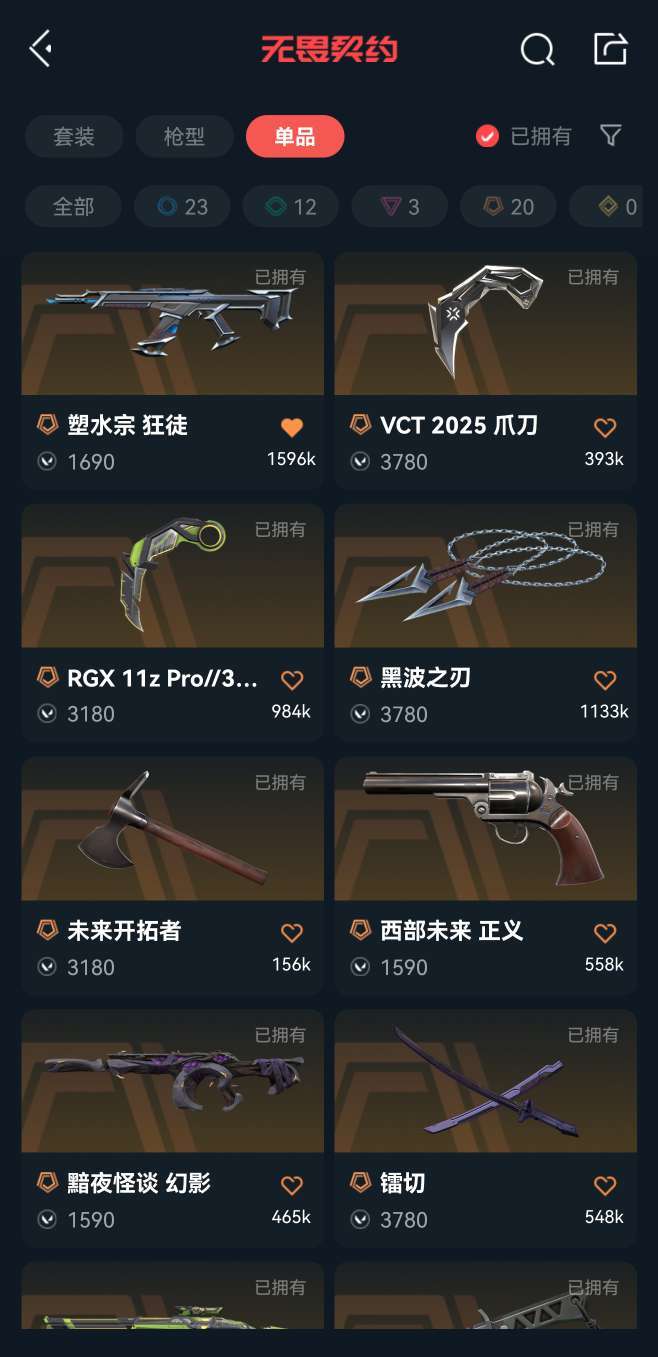This screenshot has width=658, height=1357.
Task: Filter by the green tier chip showing 12
Action: (291, 206)
